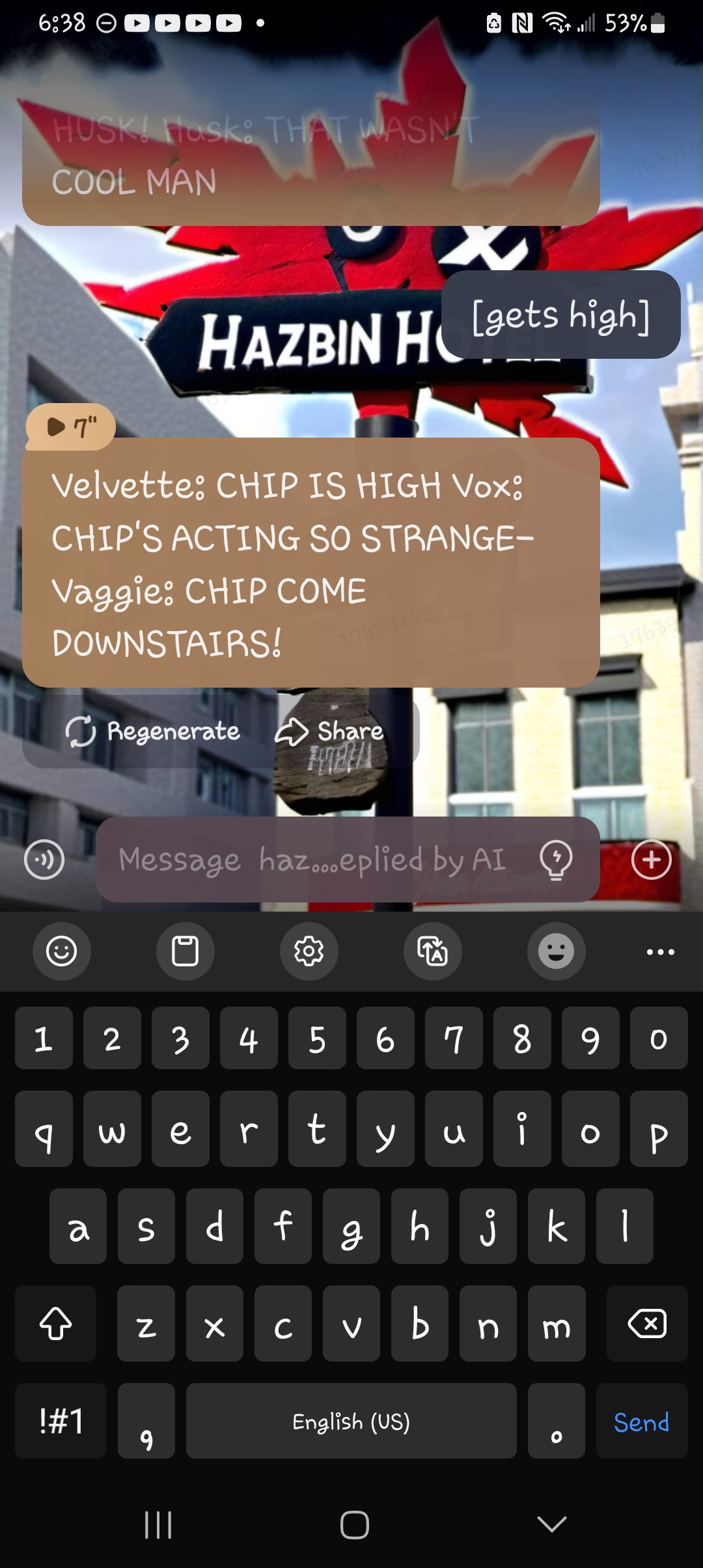703x1568 pixels.
Task: Open the keyboard translate tool
Action: coord(432,951)
